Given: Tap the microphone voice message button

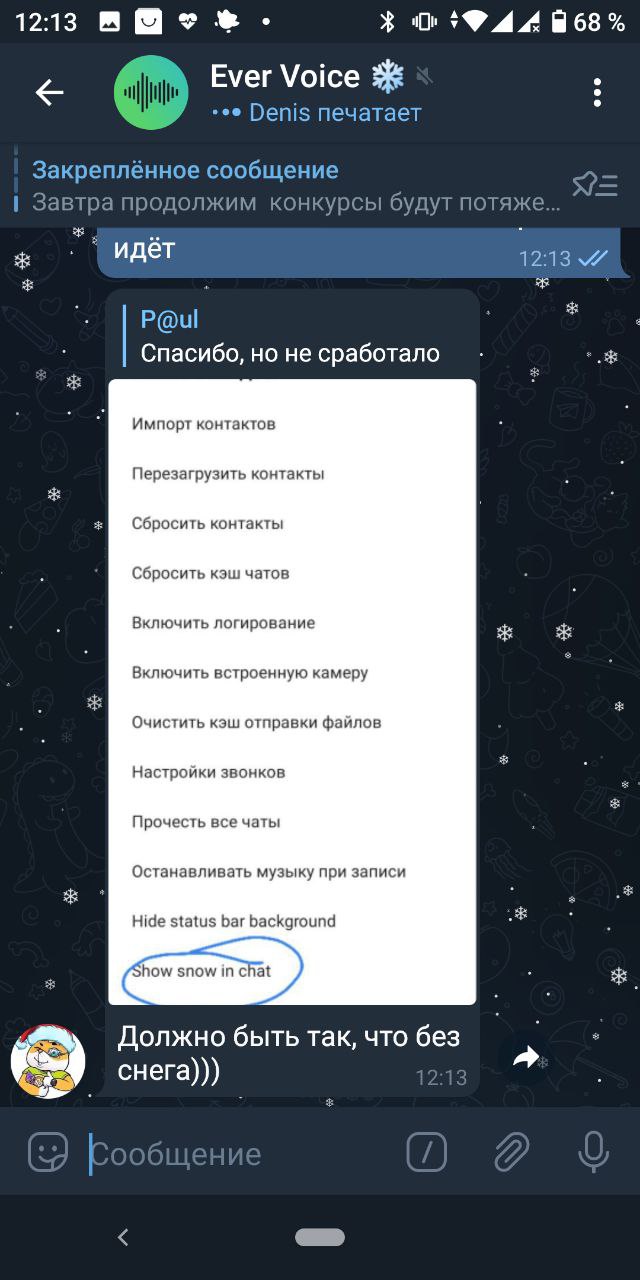Looking at the screenshot, I should (593, 1153).
